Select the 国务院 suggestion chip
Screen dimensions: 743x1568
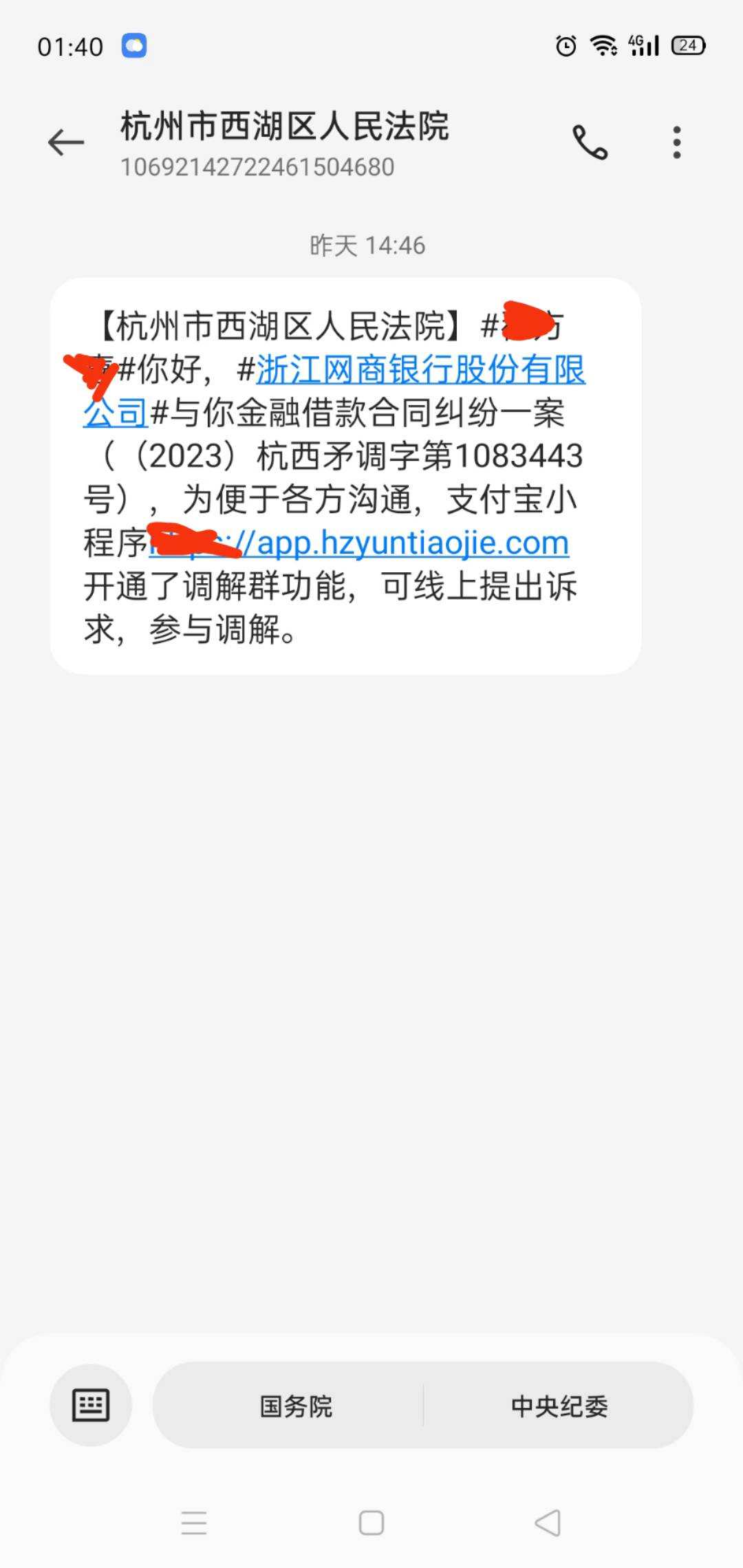point(297,1406)
